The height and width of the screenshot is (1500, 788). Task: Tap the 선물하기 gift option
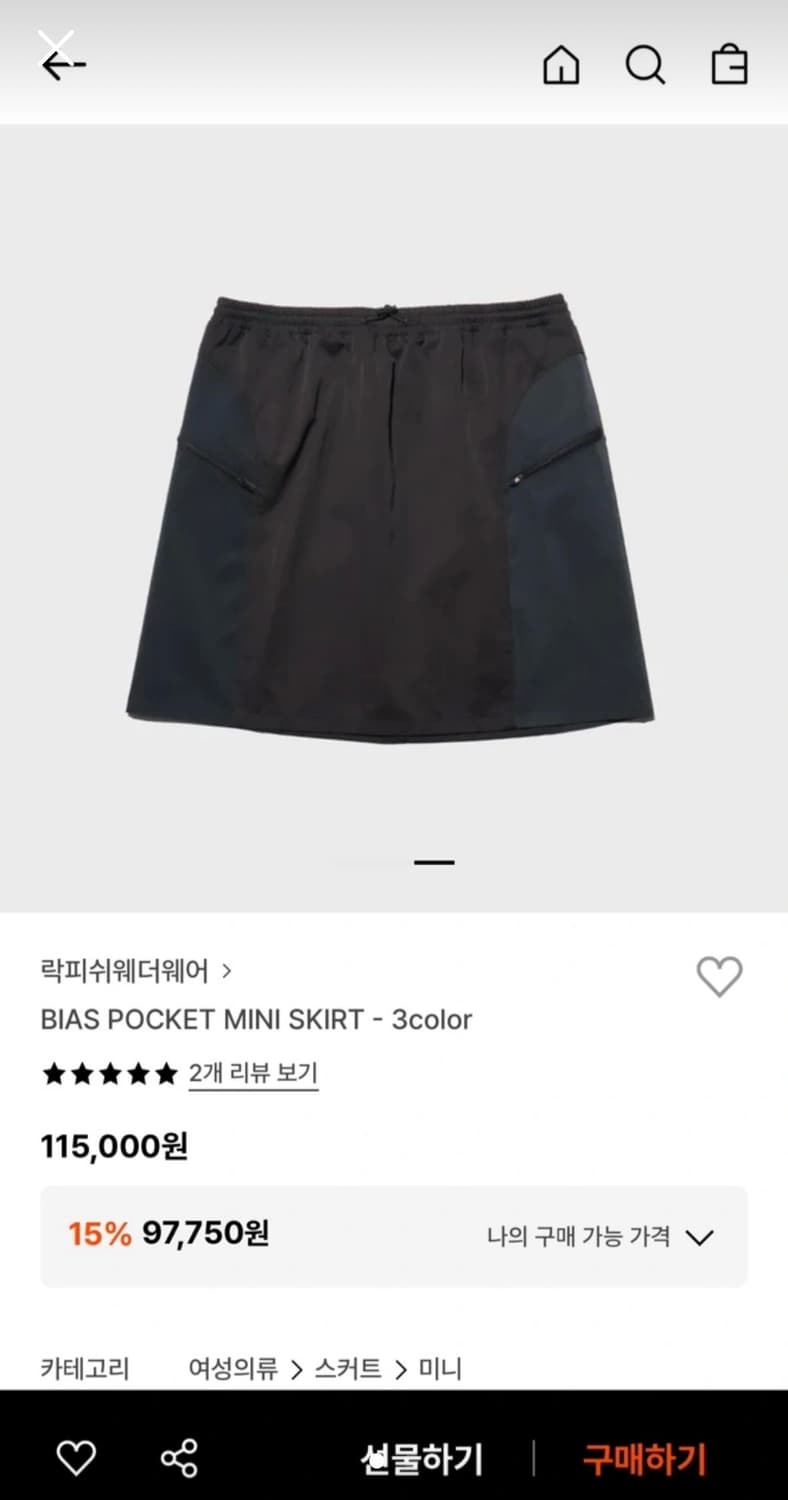tap(424, 1460)
